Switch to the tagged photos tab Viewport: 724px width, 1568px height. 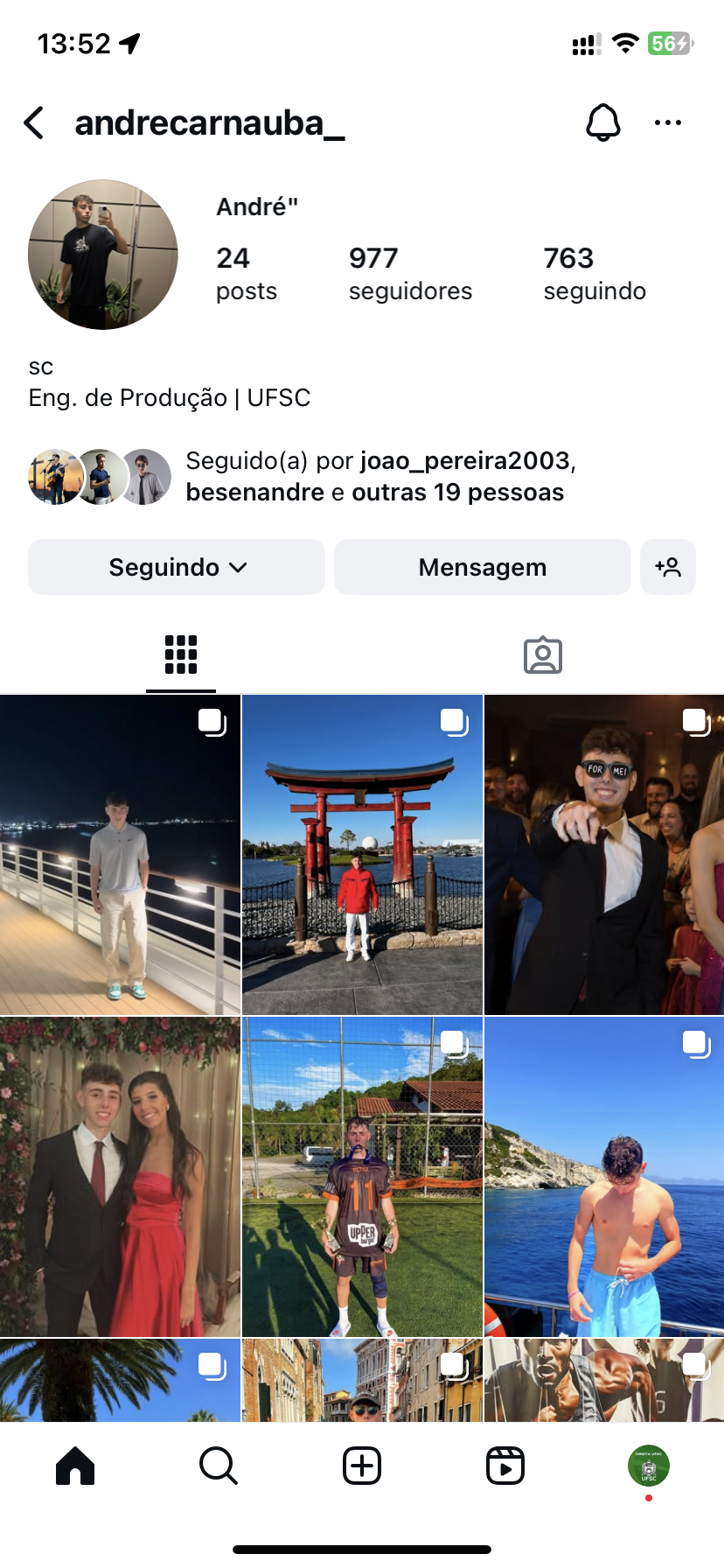click(542, 654)
